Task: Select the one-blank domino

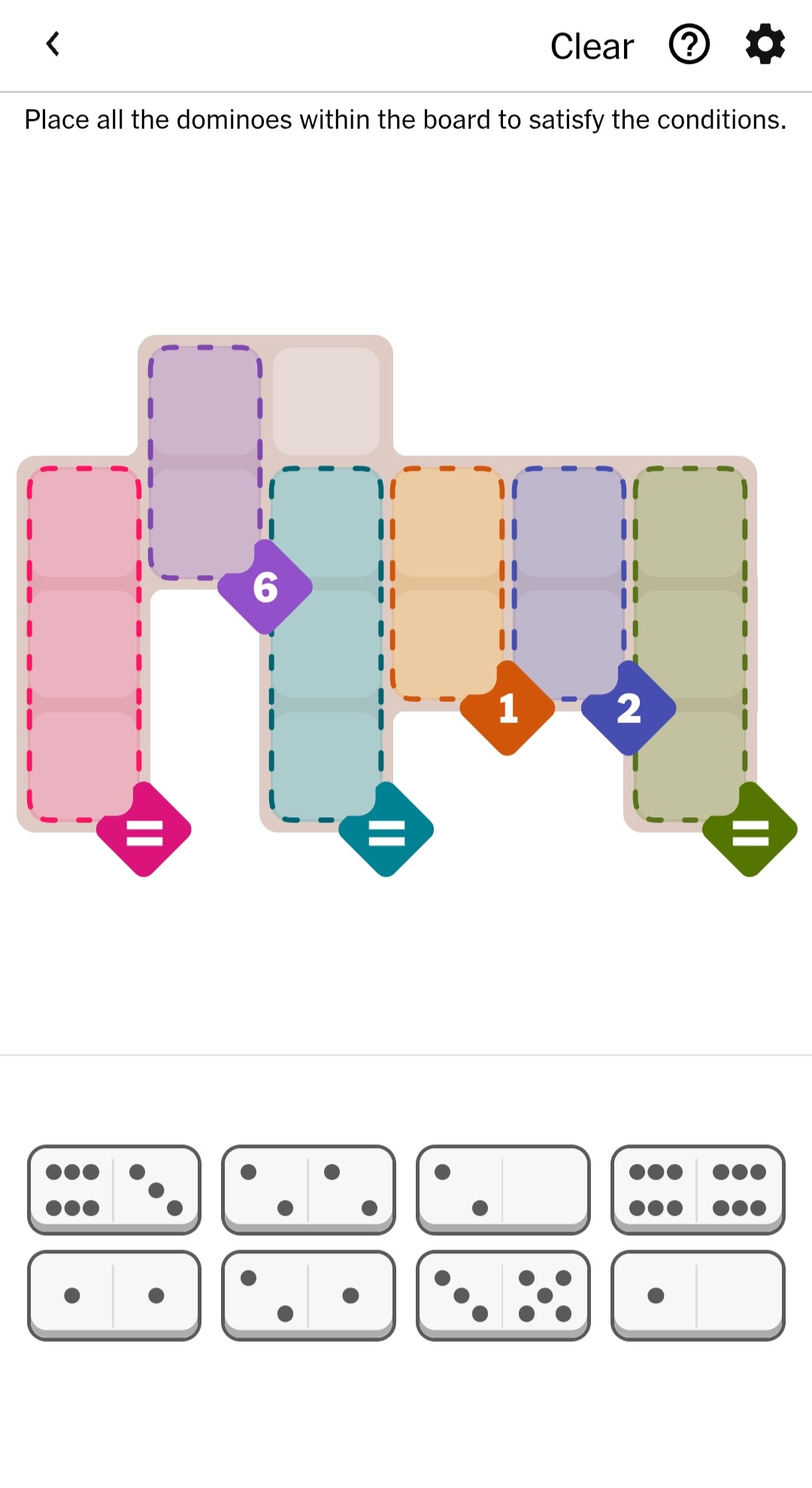Action: [698, 1295]
